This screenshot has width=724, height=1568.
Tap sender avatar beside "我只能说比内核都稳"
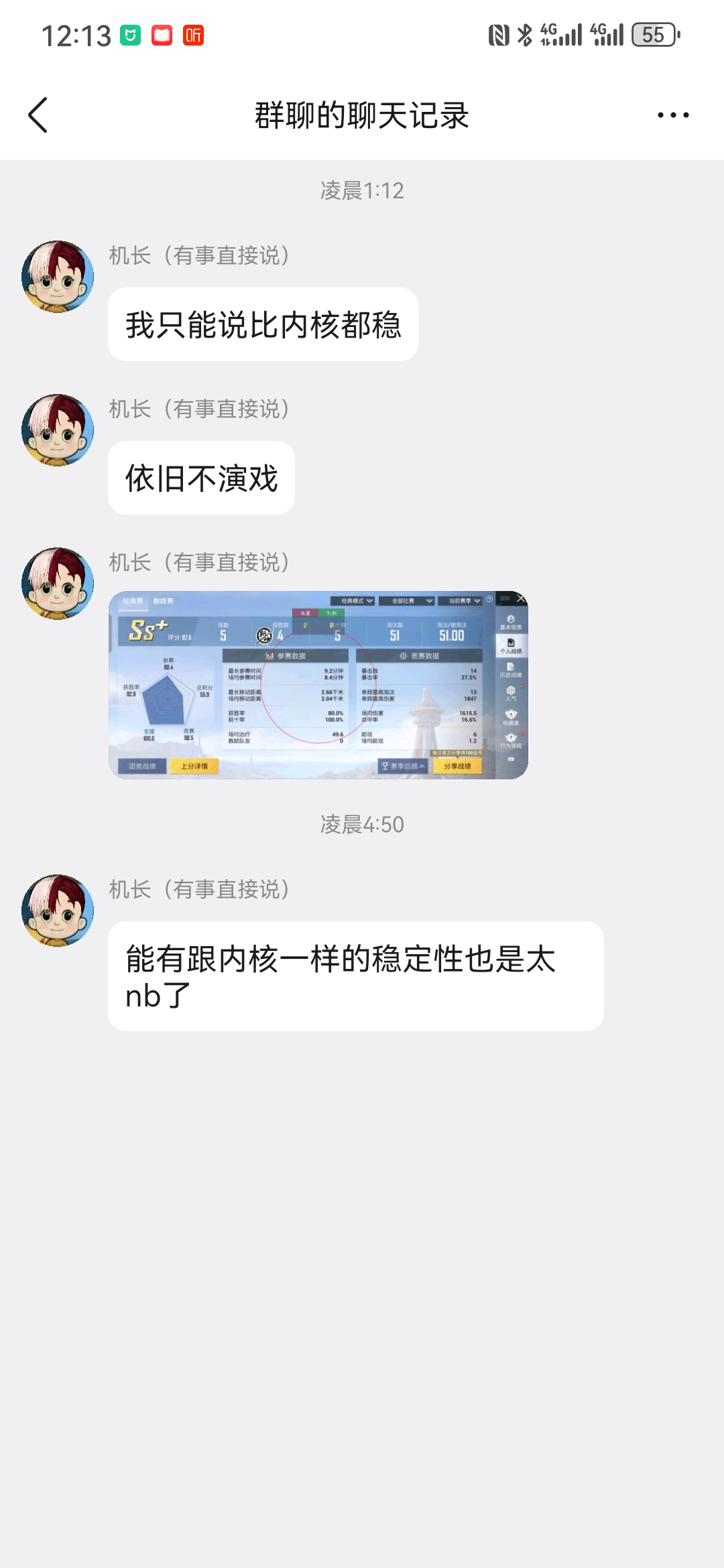pyautogui.click(x=58, y=277)
